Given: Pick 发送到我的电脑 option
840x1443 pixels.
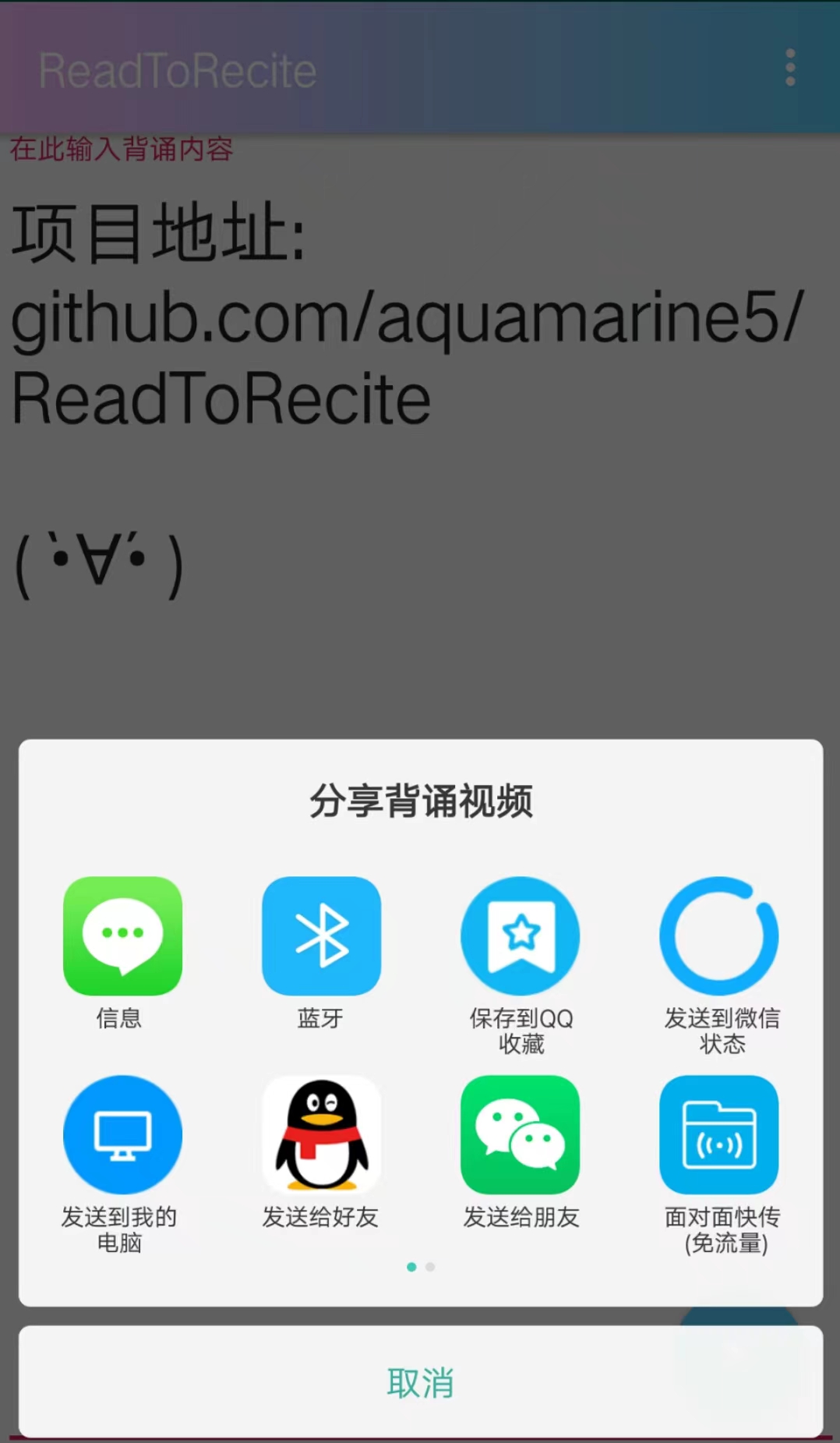Looking at the screenshot, I should pos(122,1135).
